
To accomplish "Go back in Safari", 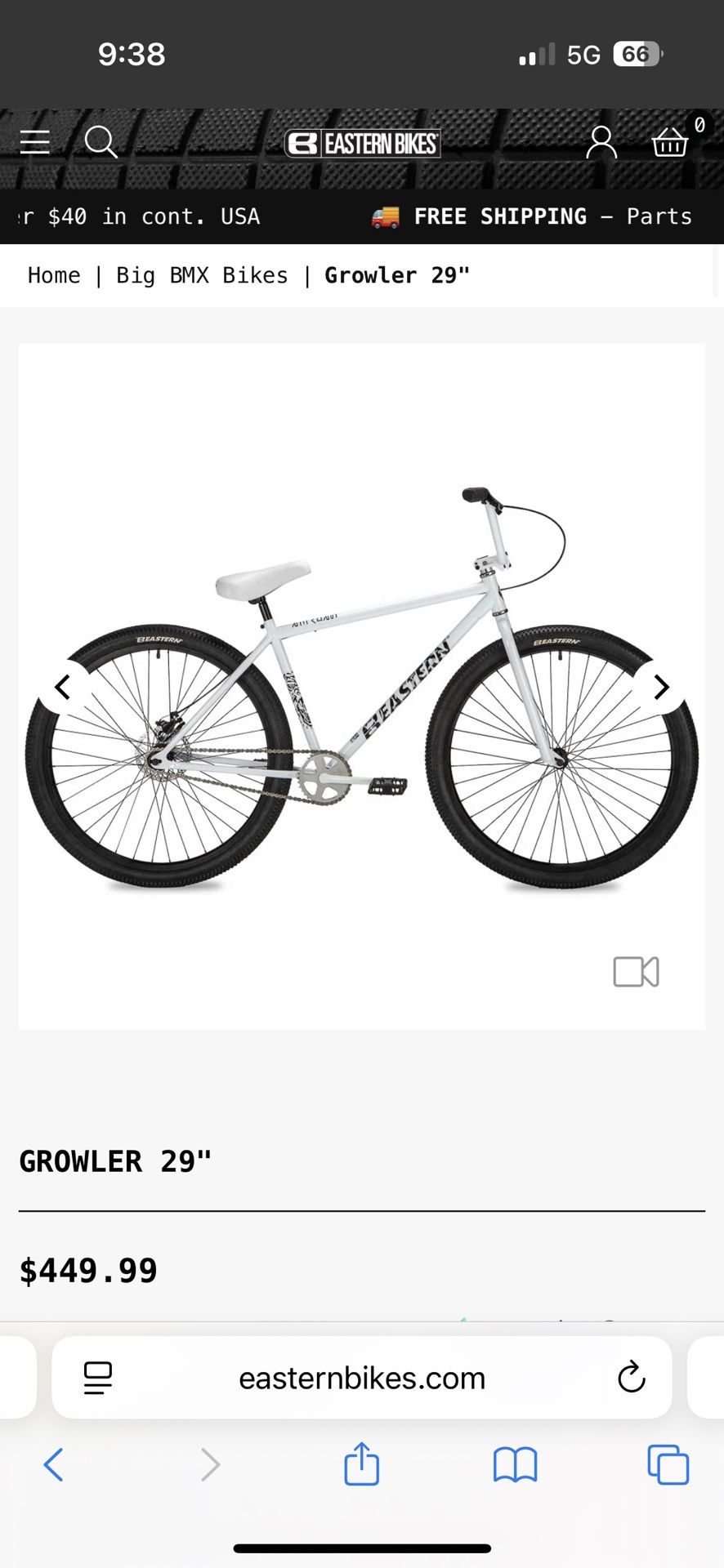I will pyautogui.click(x=54, y=1464).
